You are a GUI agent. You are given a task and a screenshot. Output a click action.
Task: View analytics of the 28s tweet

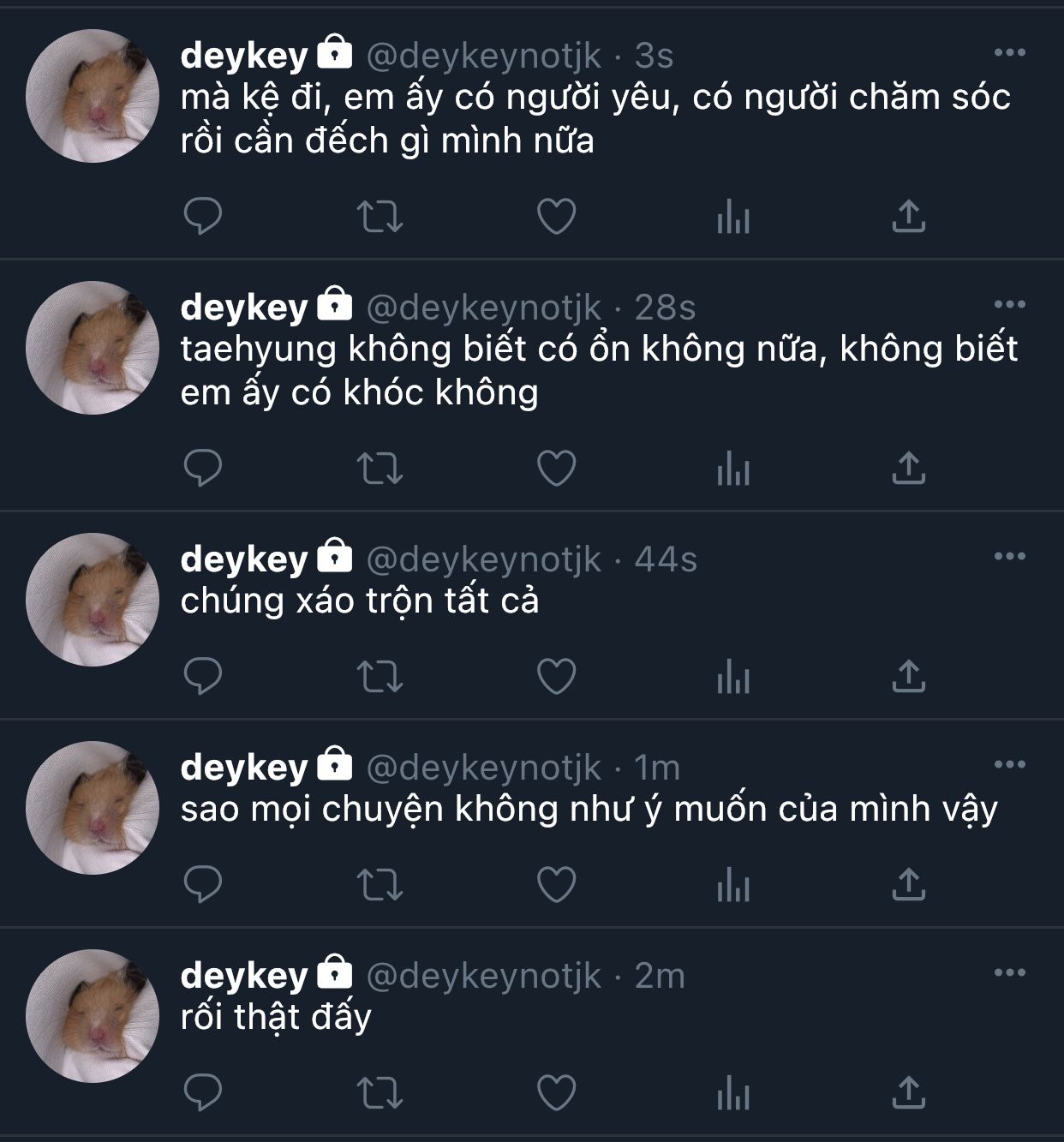[x=733, y=469]
